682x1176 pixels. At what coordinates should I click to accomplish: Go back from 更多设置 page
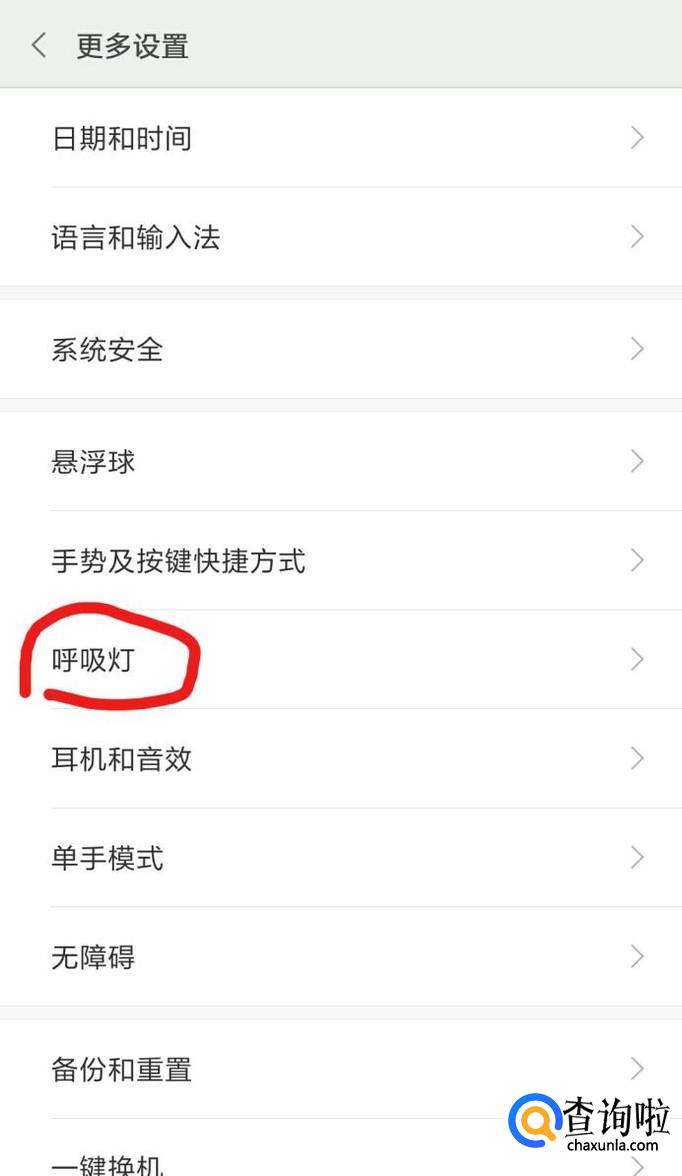click(39, 45)
